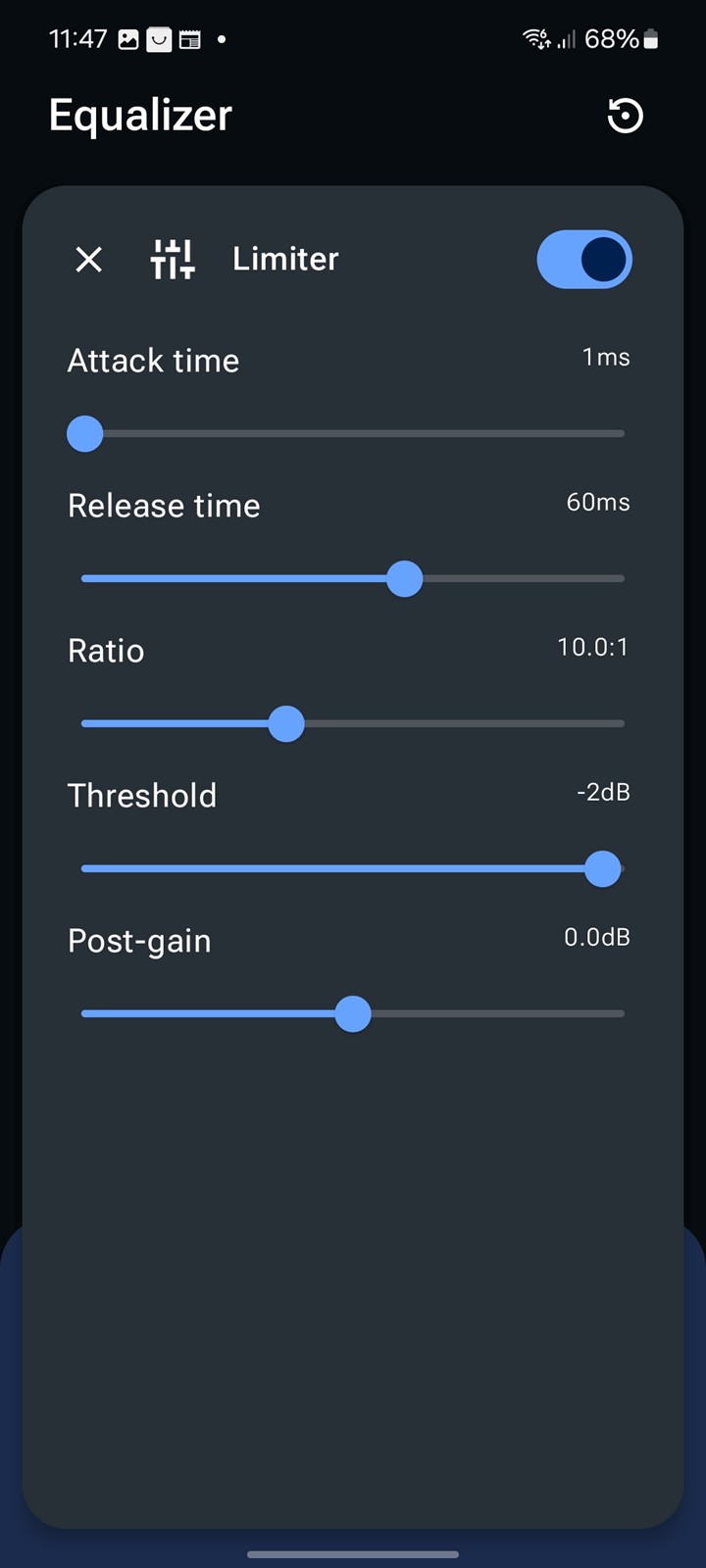Adjust the Release time slider
The height and width of the screenshot is (1568, 706).
353,578
